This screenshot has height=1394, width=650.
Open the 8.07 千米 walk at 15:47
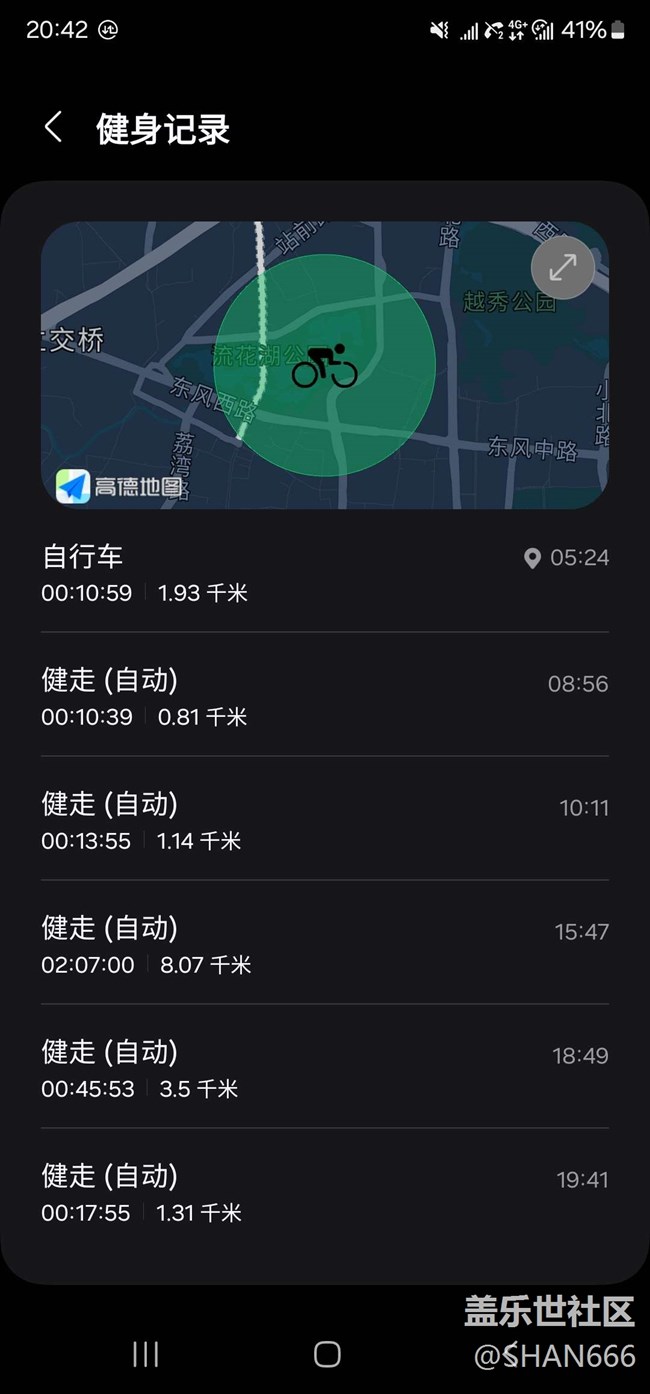pos(324,944)
